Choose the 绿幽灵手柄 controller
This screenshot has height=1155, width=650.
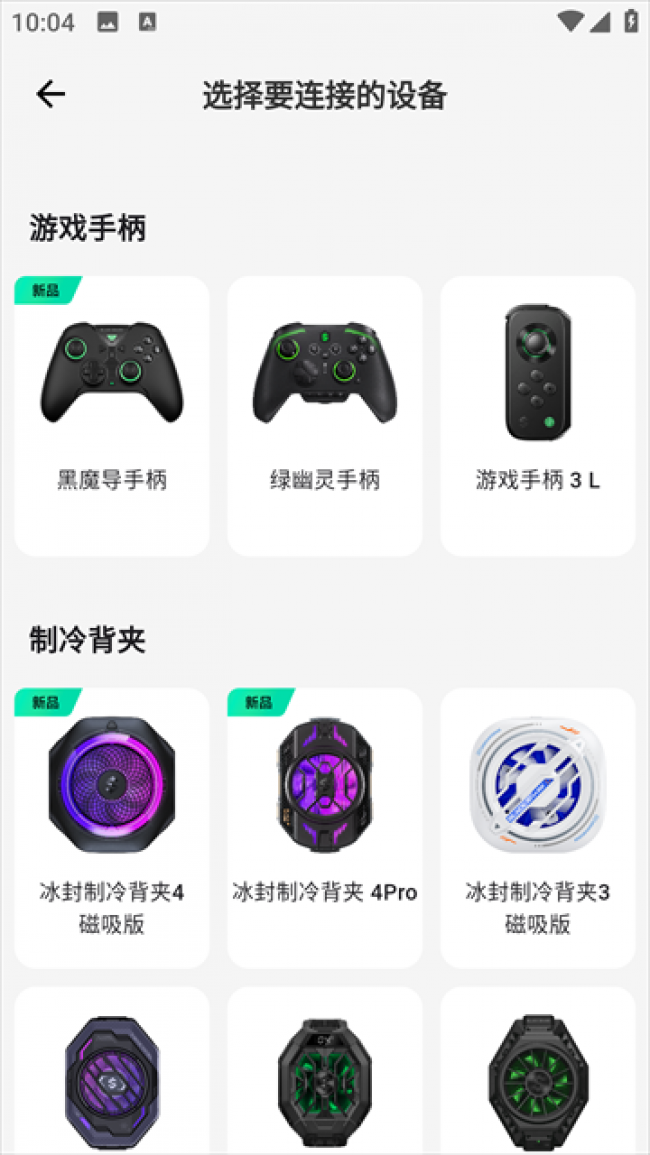[325, 415]
